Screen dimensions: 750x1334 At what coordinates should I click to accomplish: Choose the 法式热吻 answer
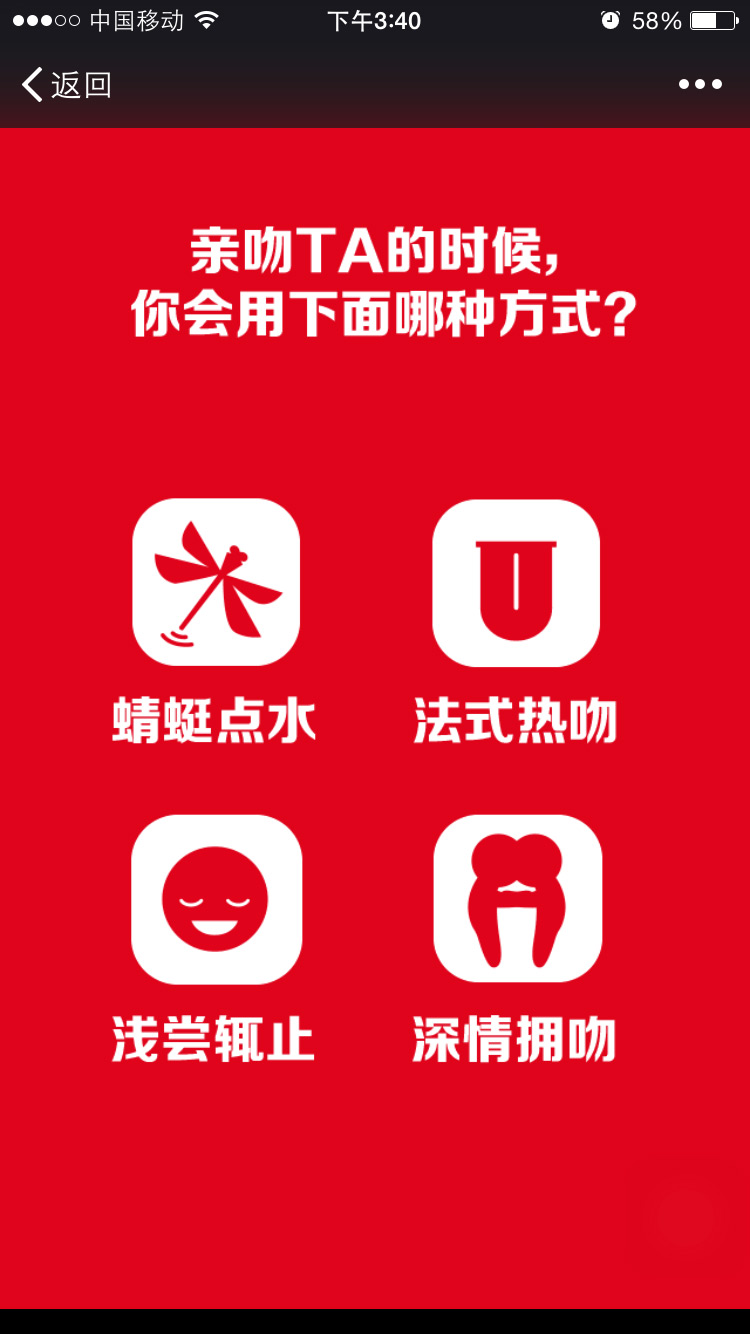click(x=516, y=582)
